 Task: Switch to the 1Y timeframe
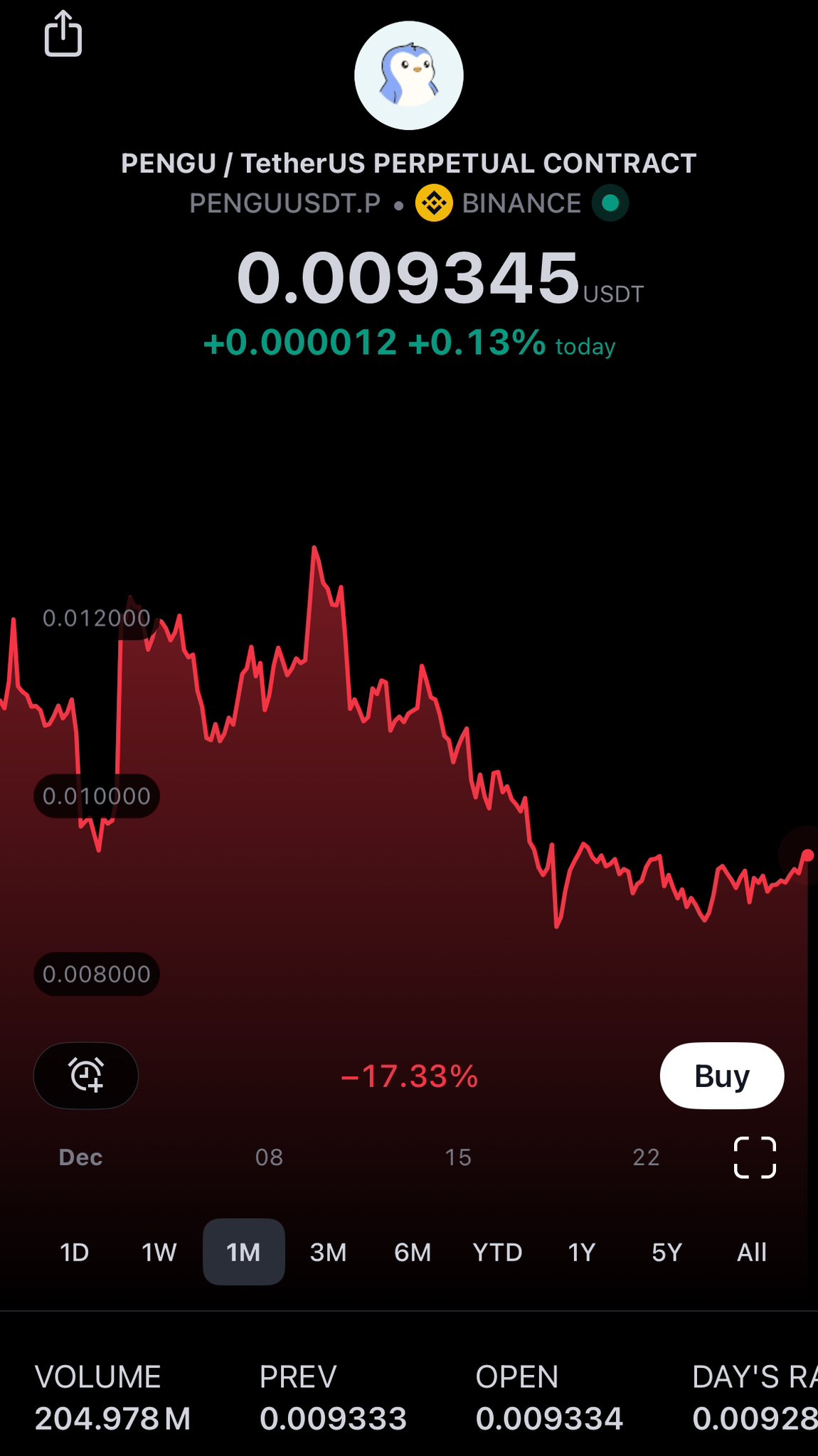[x=582, y=1252]
